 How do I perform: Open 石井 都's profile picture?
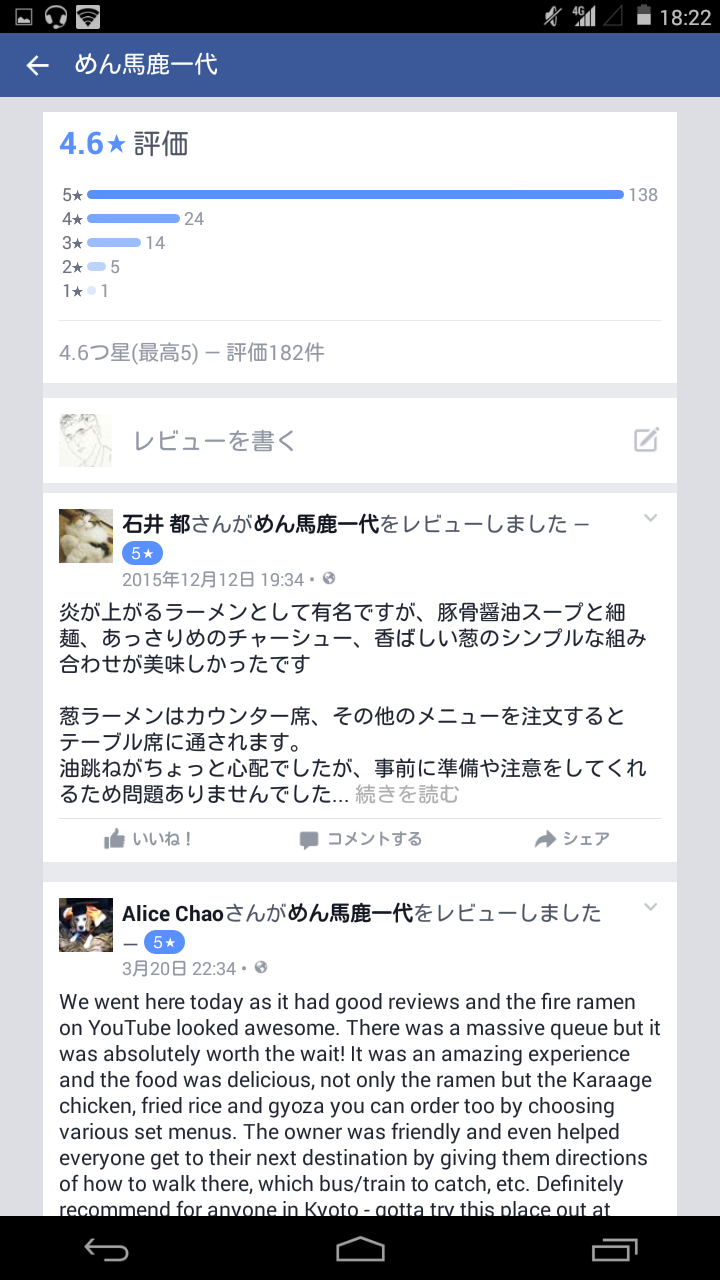click(x=86, y=536)
